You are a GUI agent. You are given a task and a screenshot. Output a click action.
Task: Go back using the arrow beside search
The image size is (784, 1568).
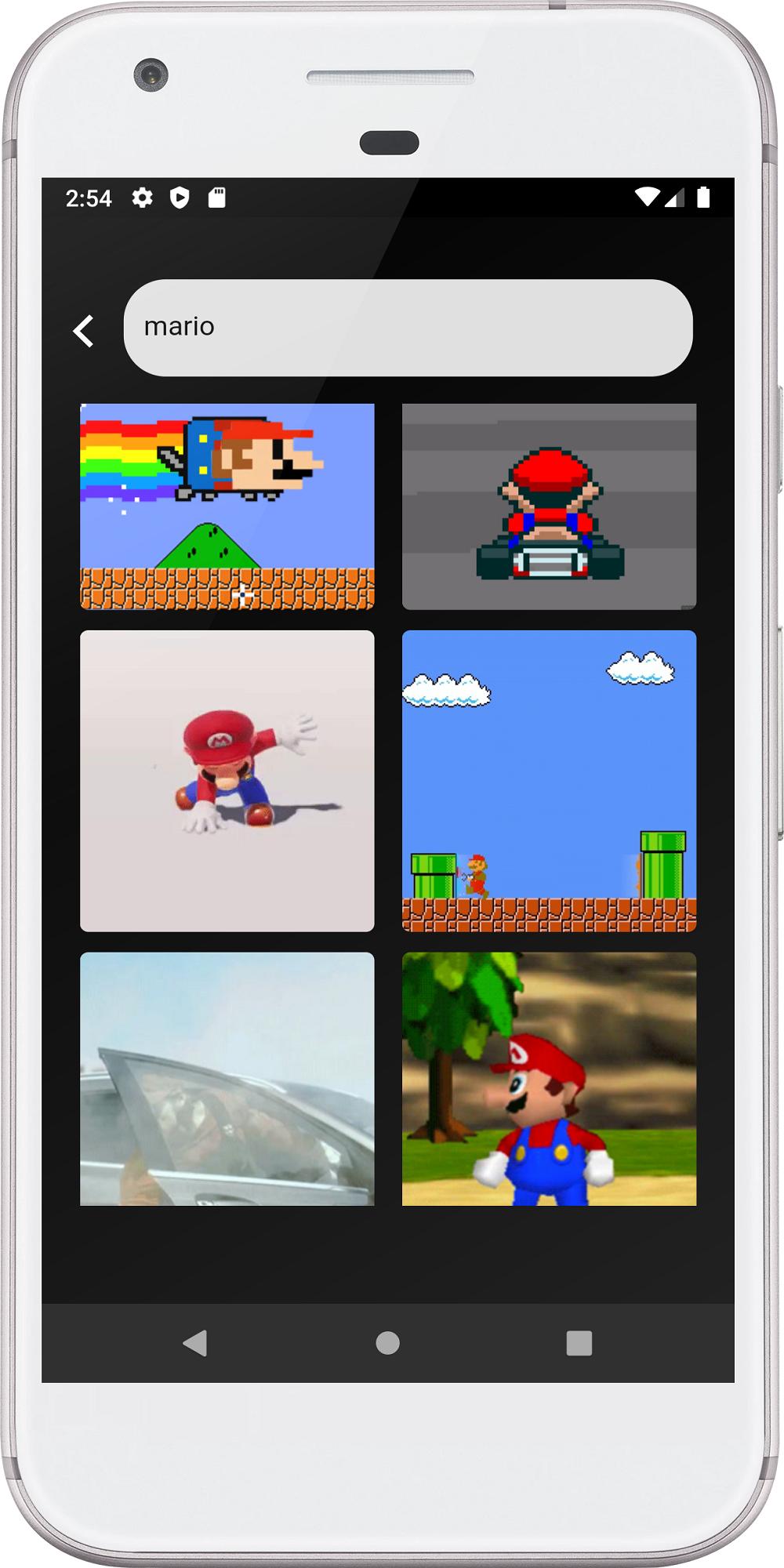point(84,331)
